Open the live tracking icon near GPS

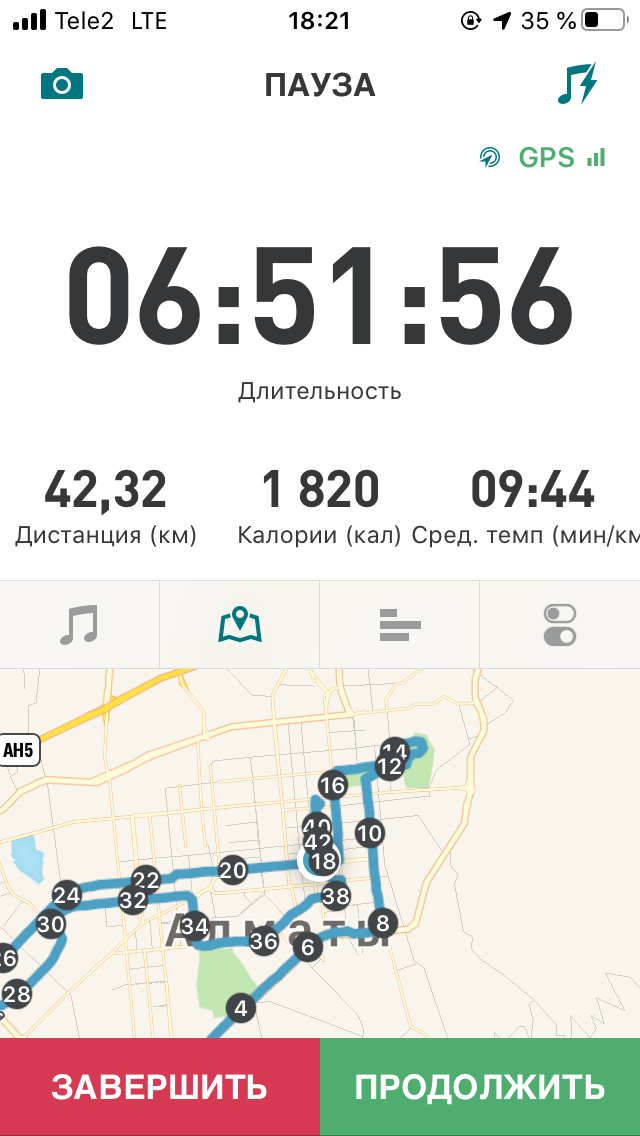click(x=490, y=157)
